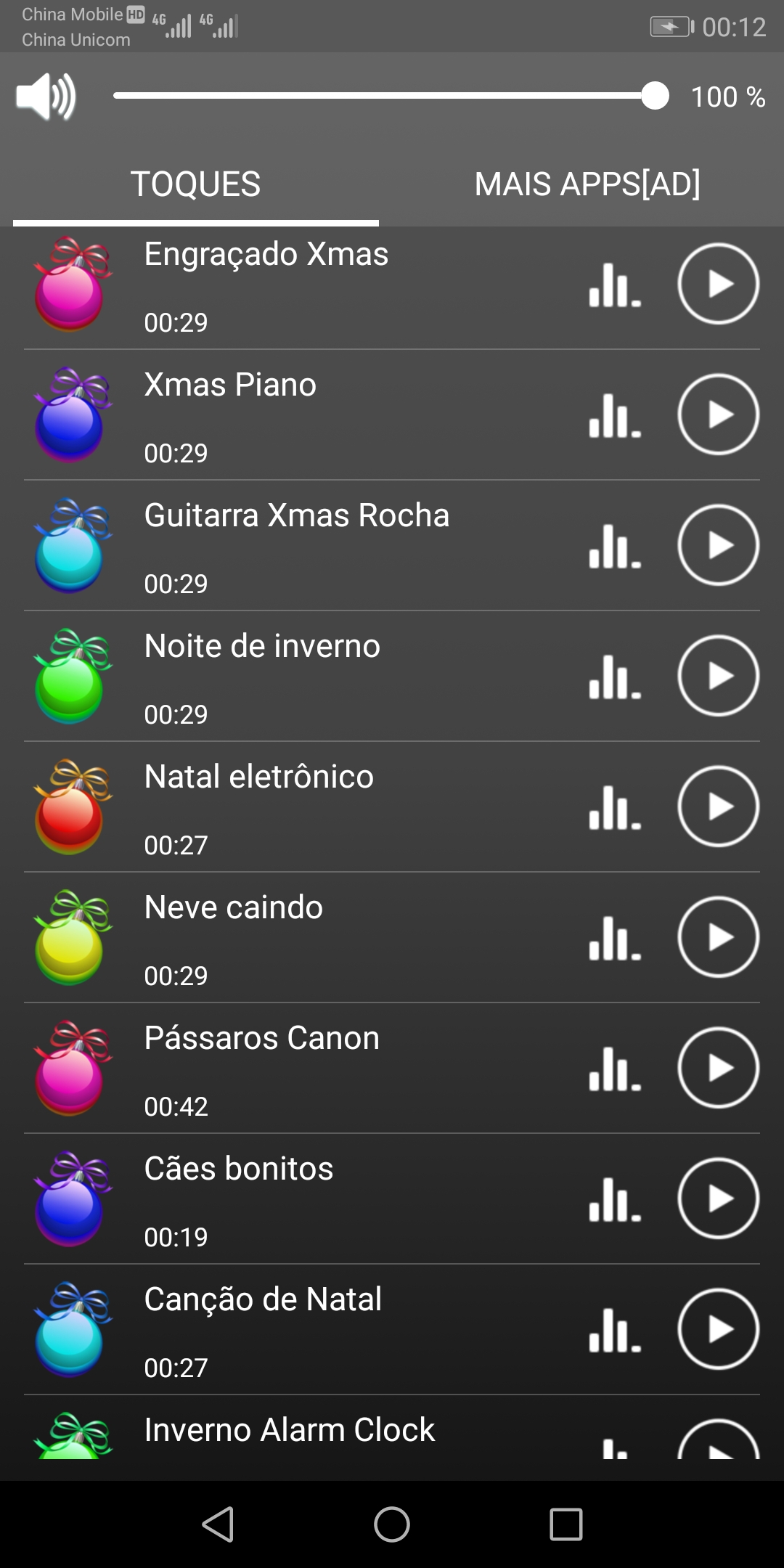Play Guitarra Xmas Rocha
Viewport: 784px width, 1568px height.
[718, 545]
